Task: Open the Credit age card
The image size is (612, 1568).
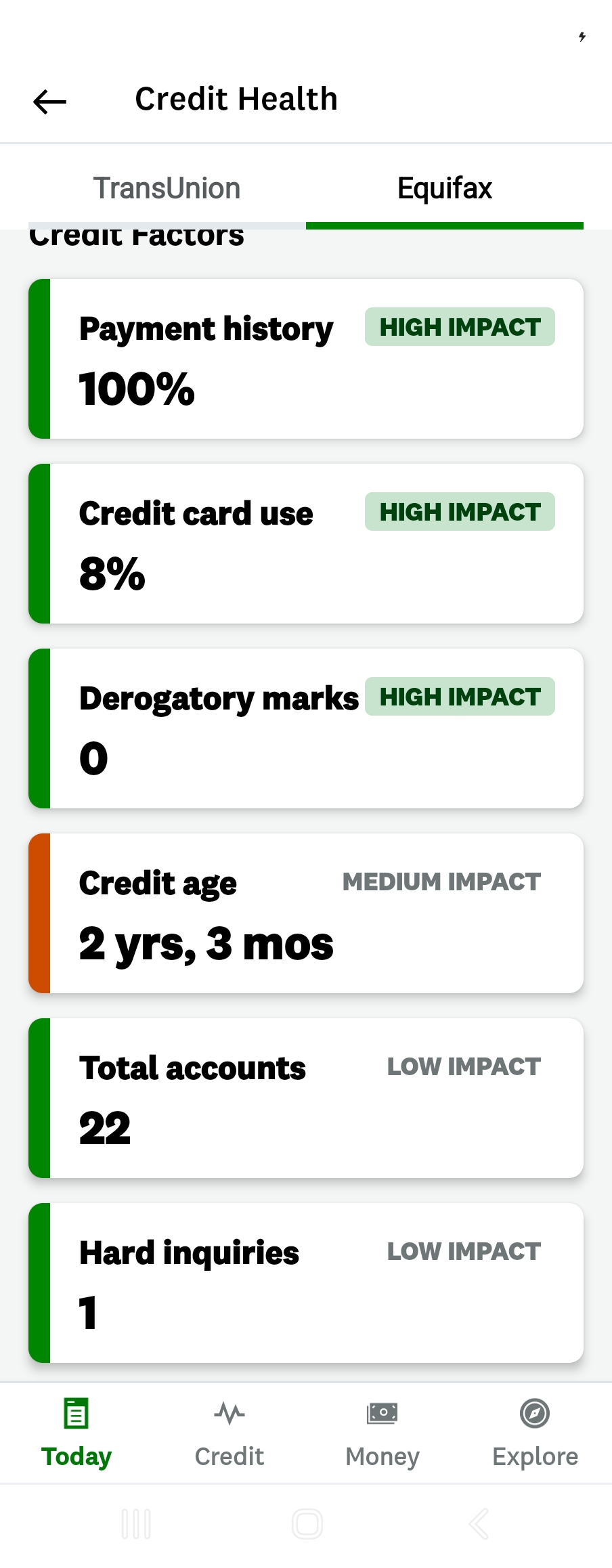Action: pos(306,913)
